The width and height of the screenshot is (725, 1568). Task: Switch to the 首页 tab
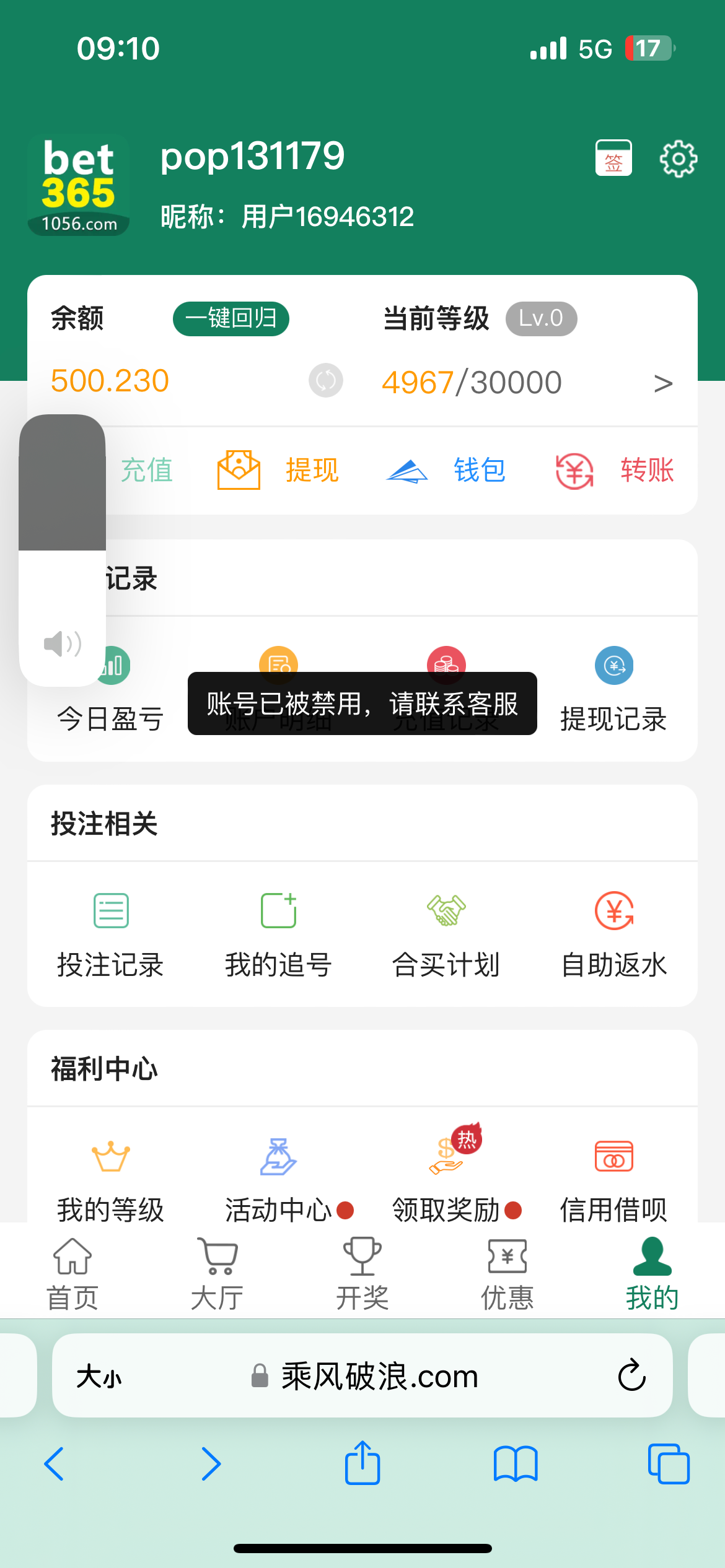point(72,1273)
